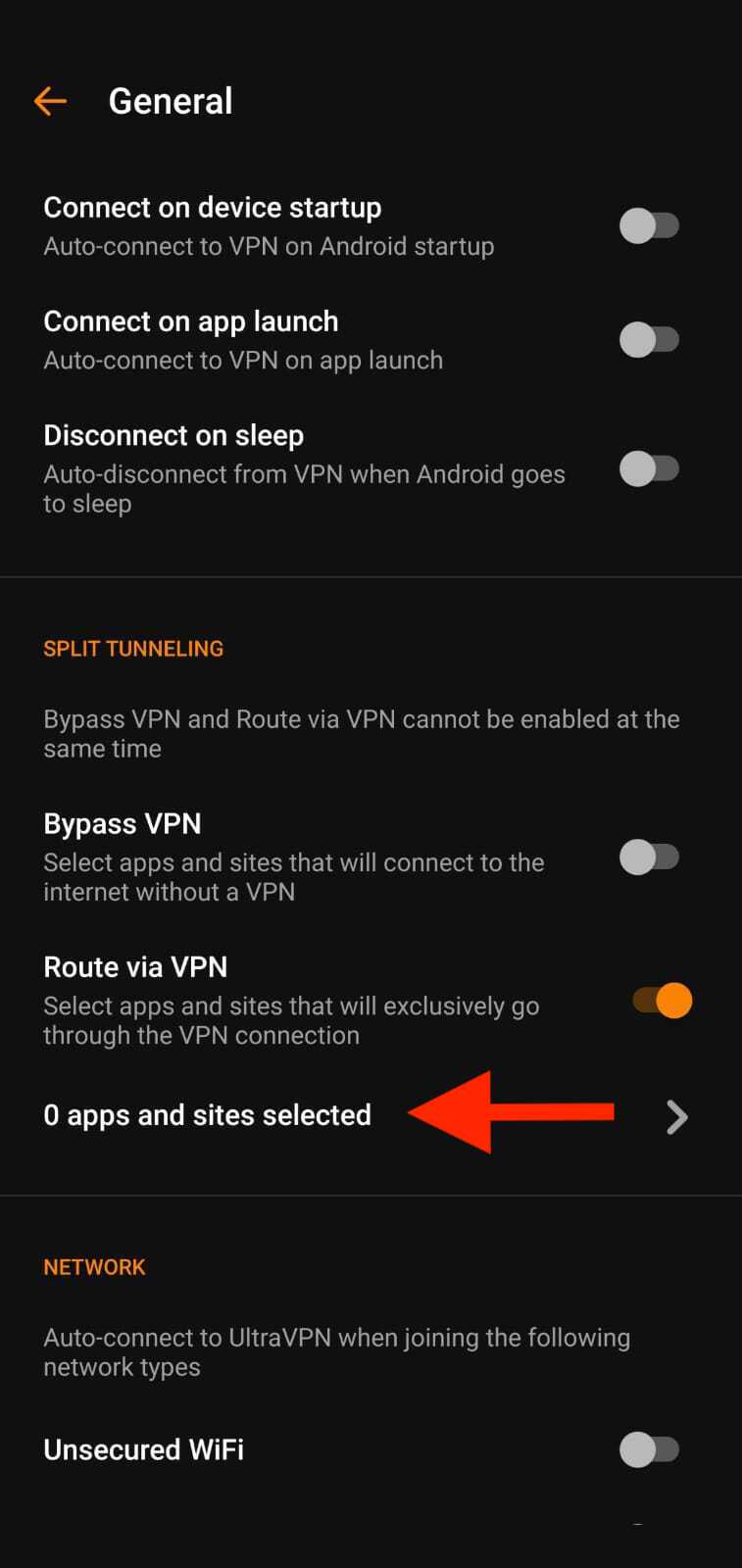Toggle Disconnect on sleep switch
Screen dimensions: 742x1568
coord(649,468)
